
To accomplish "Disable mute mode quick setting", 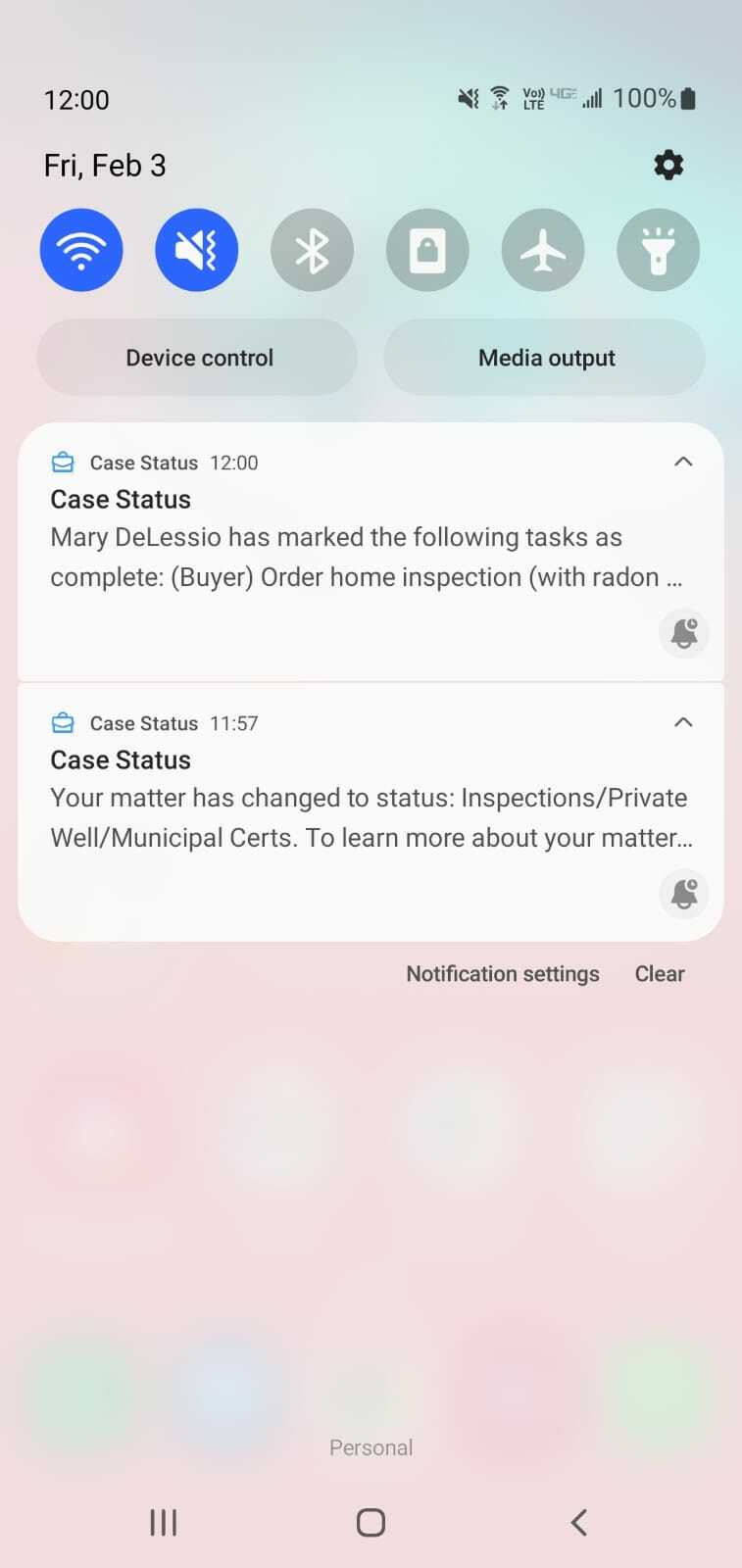I will (x=196, y=250).
